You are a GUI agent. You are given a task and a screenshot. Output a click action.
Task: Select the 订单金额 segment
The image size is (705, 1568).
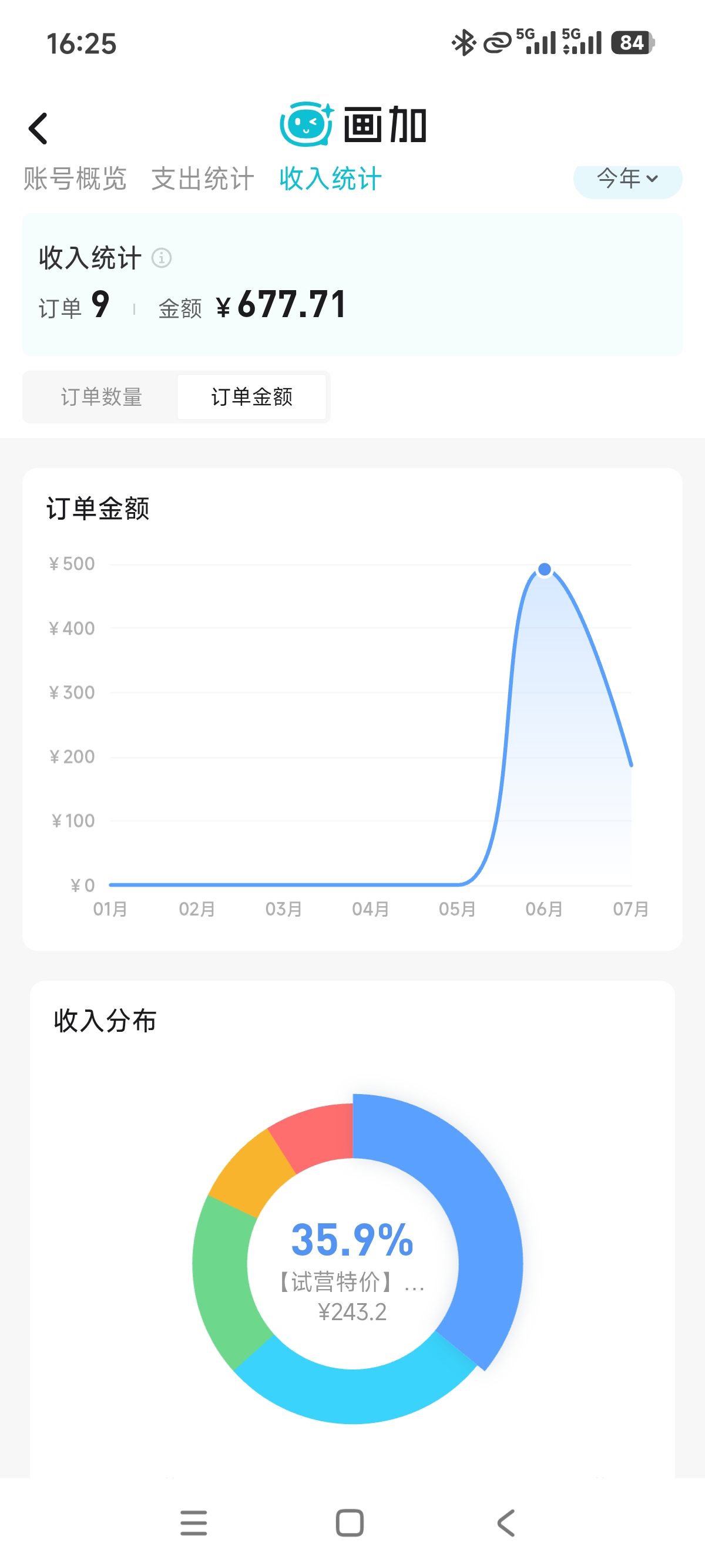(251, 397)
